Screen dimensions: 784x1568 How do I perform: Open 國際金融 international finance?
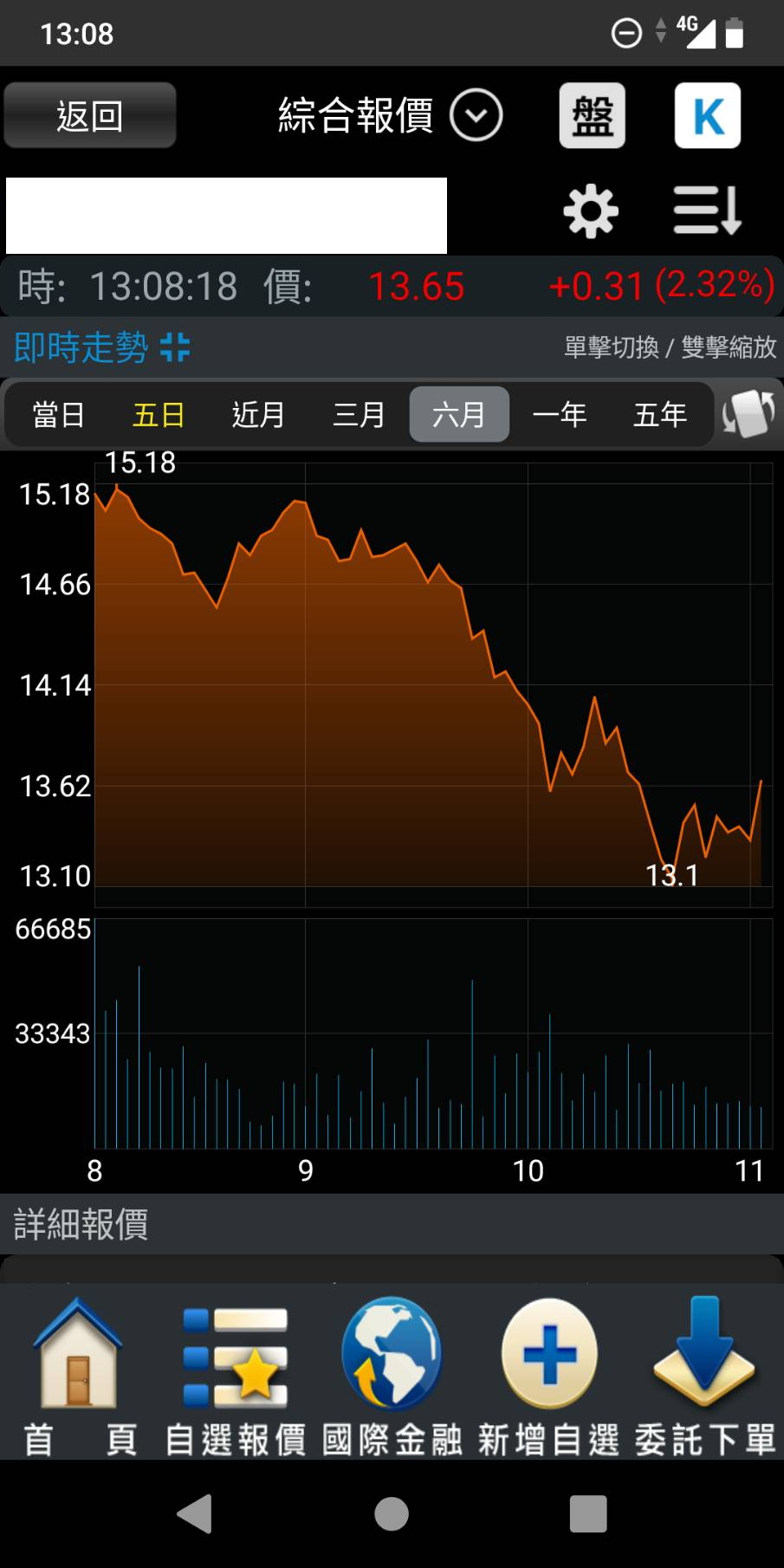click(x=392, y=1377)
